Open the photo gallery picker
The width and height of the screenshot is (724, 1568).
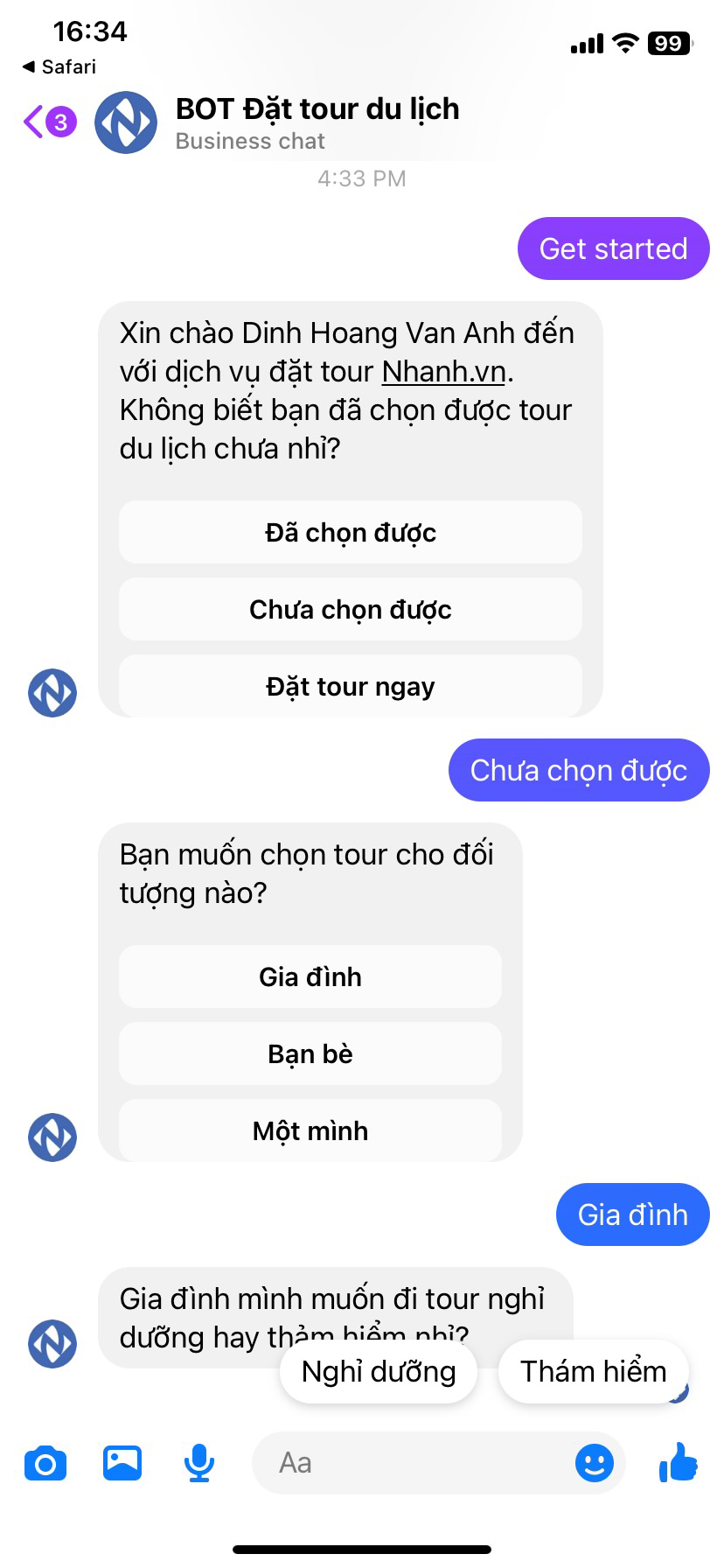[122, 1463]
